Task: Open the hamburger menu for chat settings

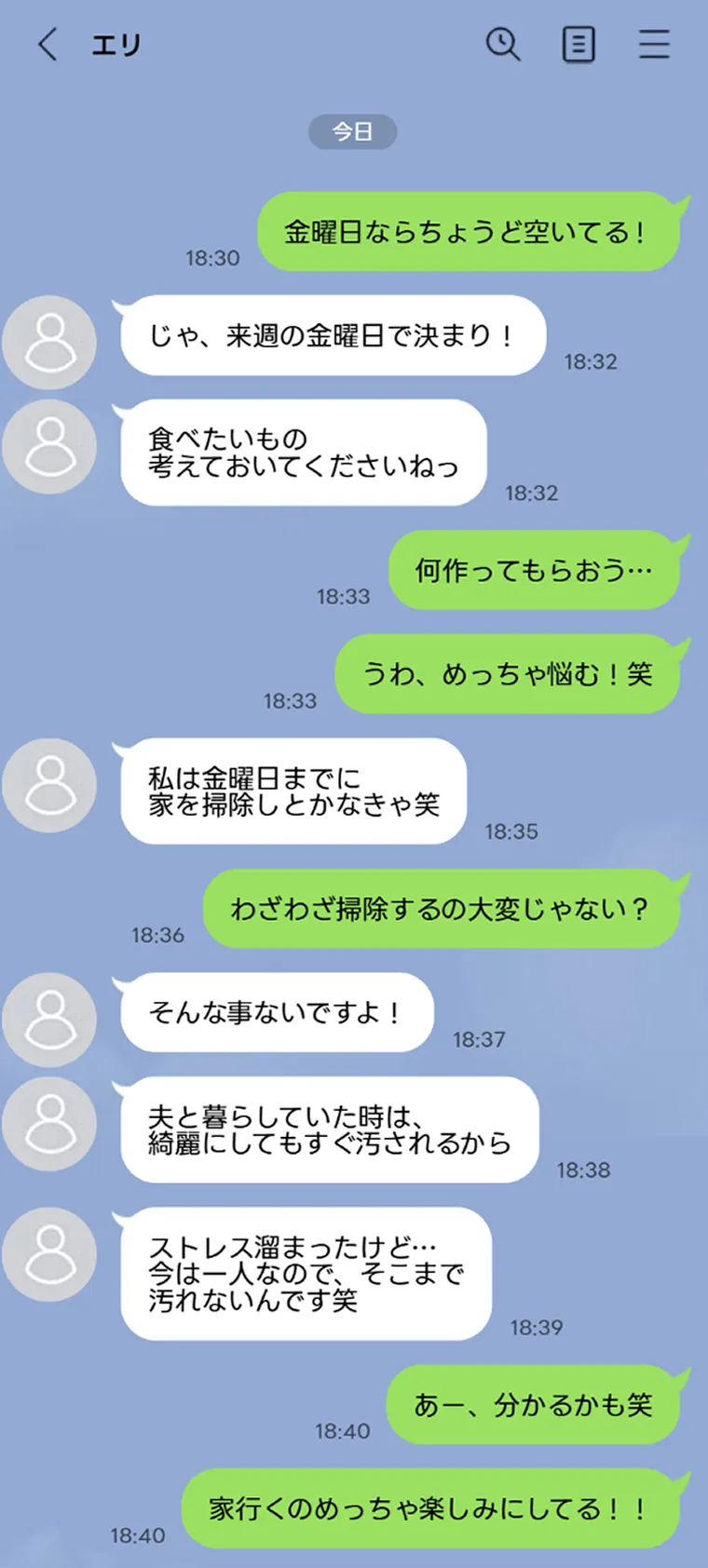Action: point(655,44)
